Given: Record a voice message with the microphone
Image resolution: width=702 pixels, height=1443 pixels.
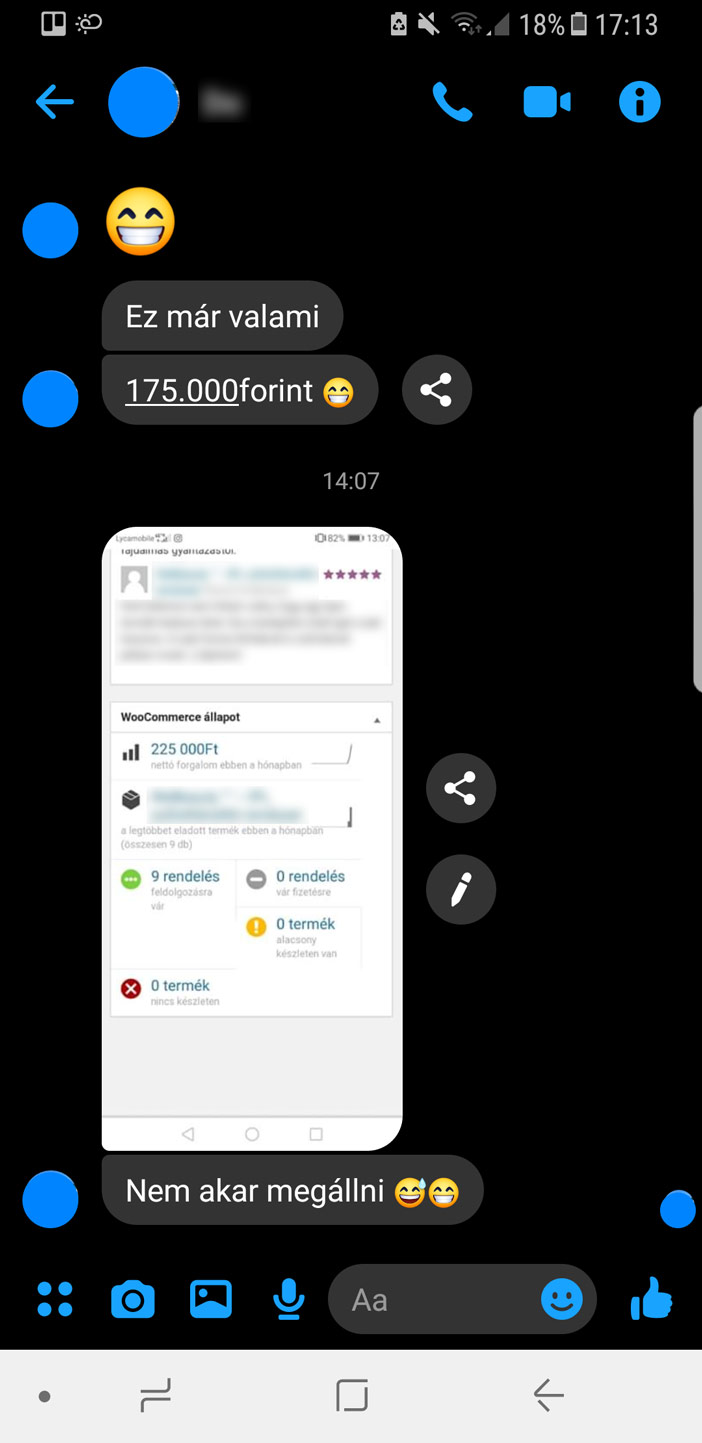Looking at the screenshot, I should [x=289, y=1299].
